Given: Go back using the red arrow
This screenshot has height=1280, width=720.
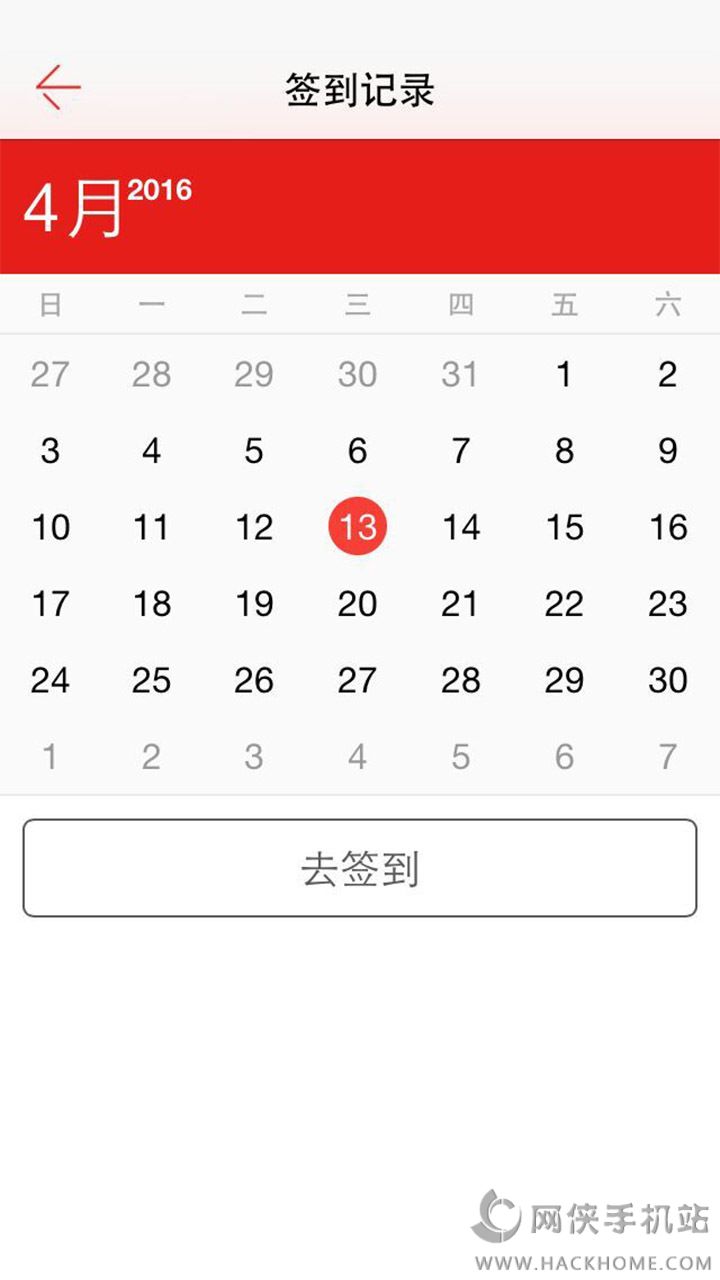Looking at the screenshot, I should pos(58,88).
